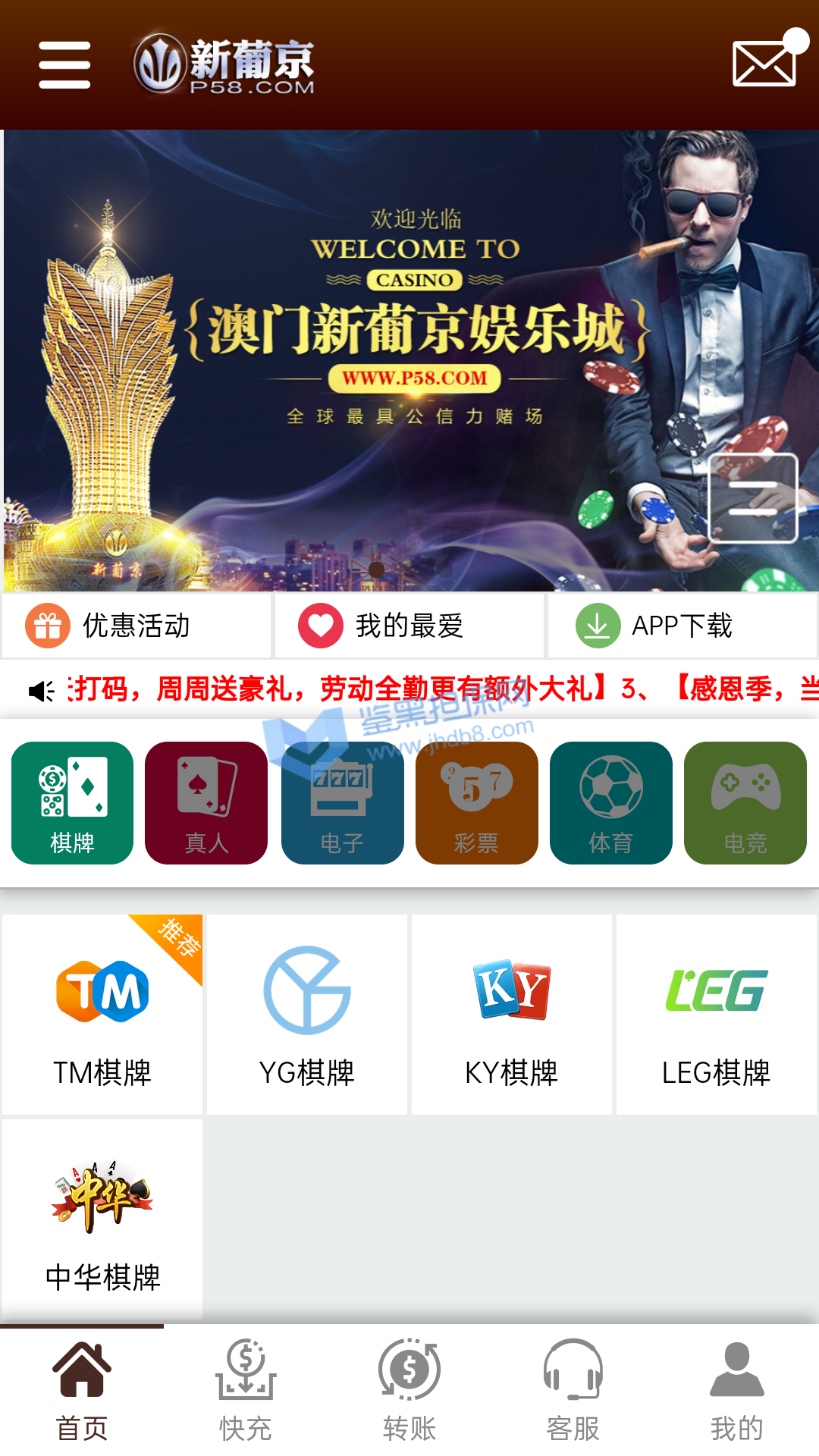Screen dimensions: 819x1456
Task: Select the 彩票 category
Action: point(476,803)
